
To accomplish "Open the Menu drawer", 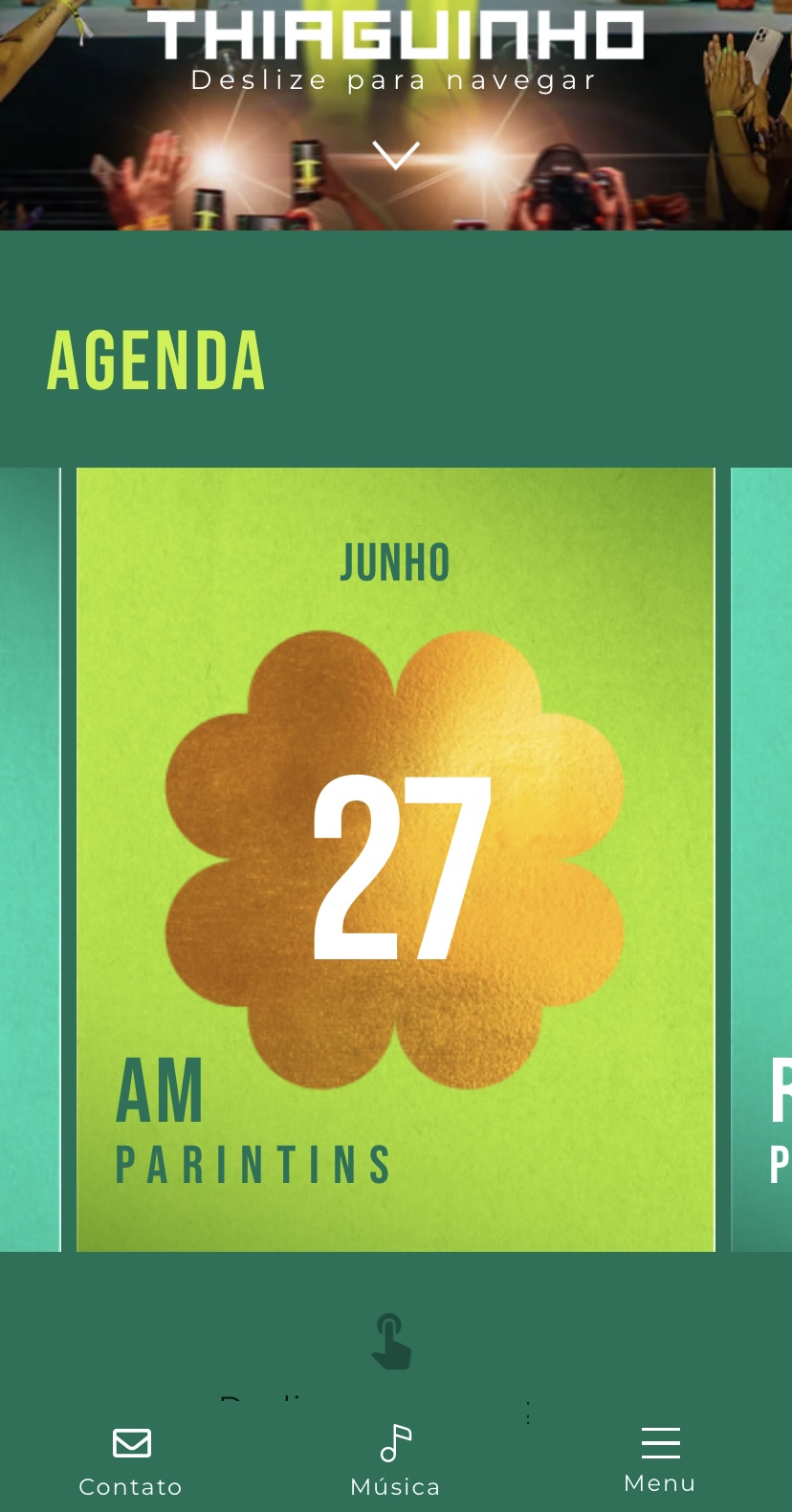I will [660, 1458].
